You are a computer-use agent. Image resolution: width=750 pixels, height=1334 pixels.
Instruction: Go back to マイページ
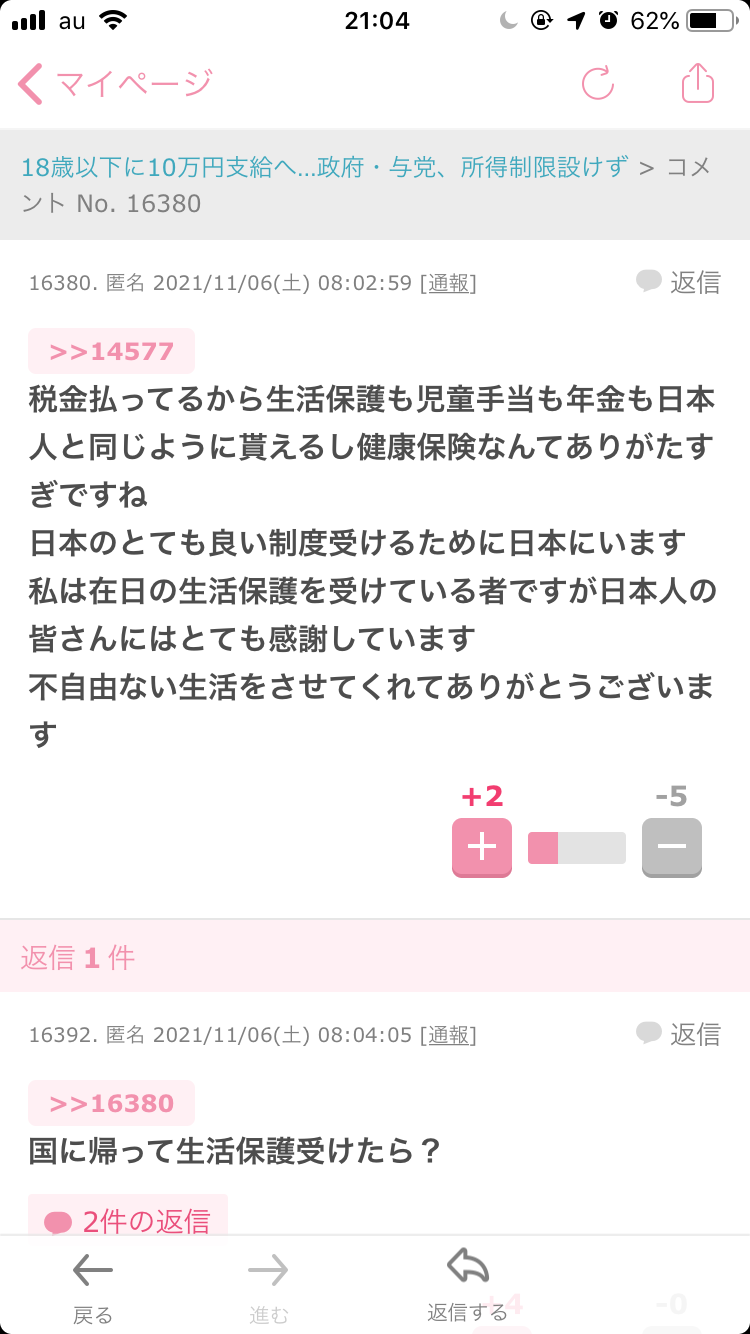[115, 83]
